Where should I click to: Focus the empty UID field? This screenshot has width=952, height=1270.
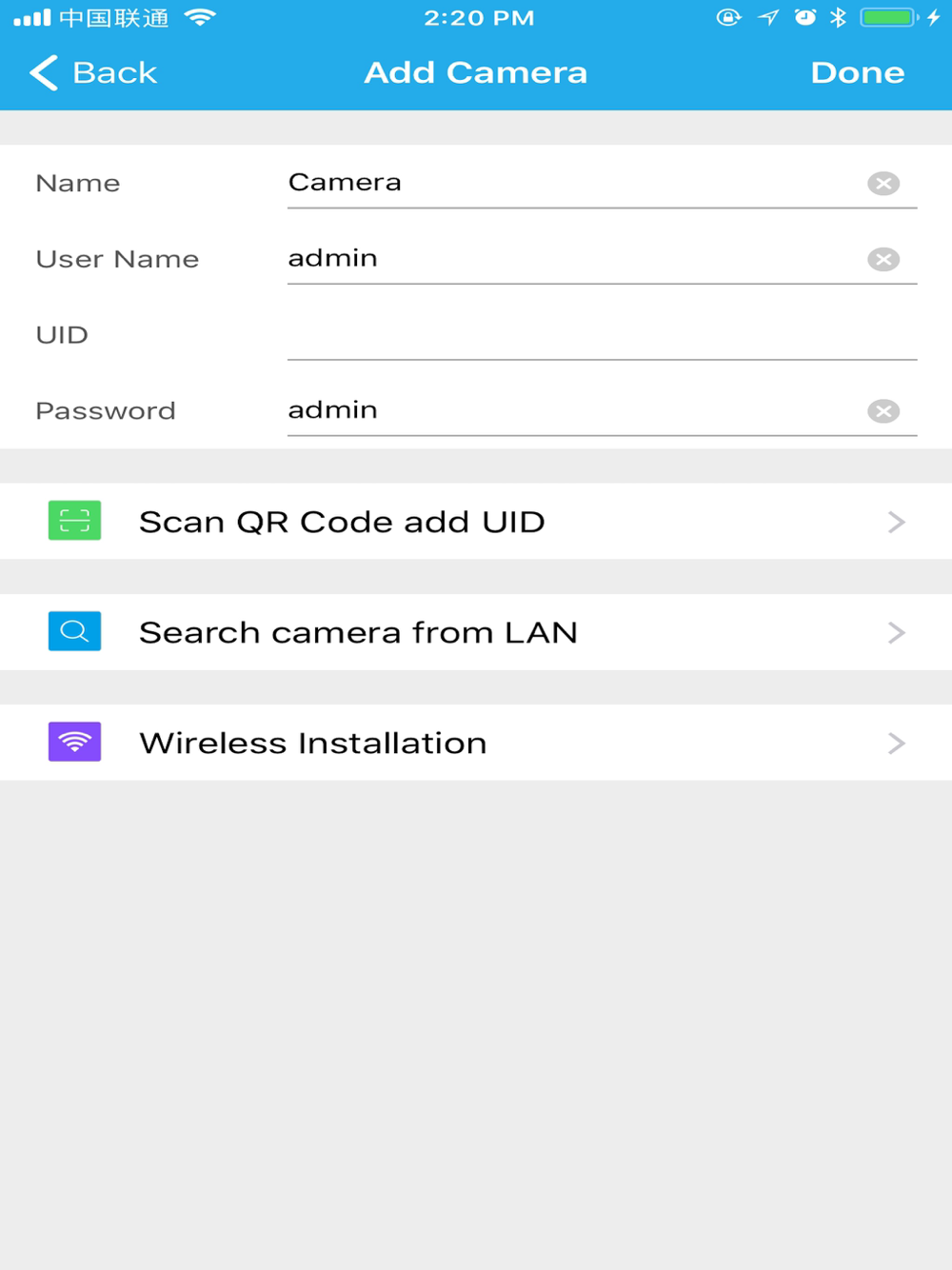point(600,335)
